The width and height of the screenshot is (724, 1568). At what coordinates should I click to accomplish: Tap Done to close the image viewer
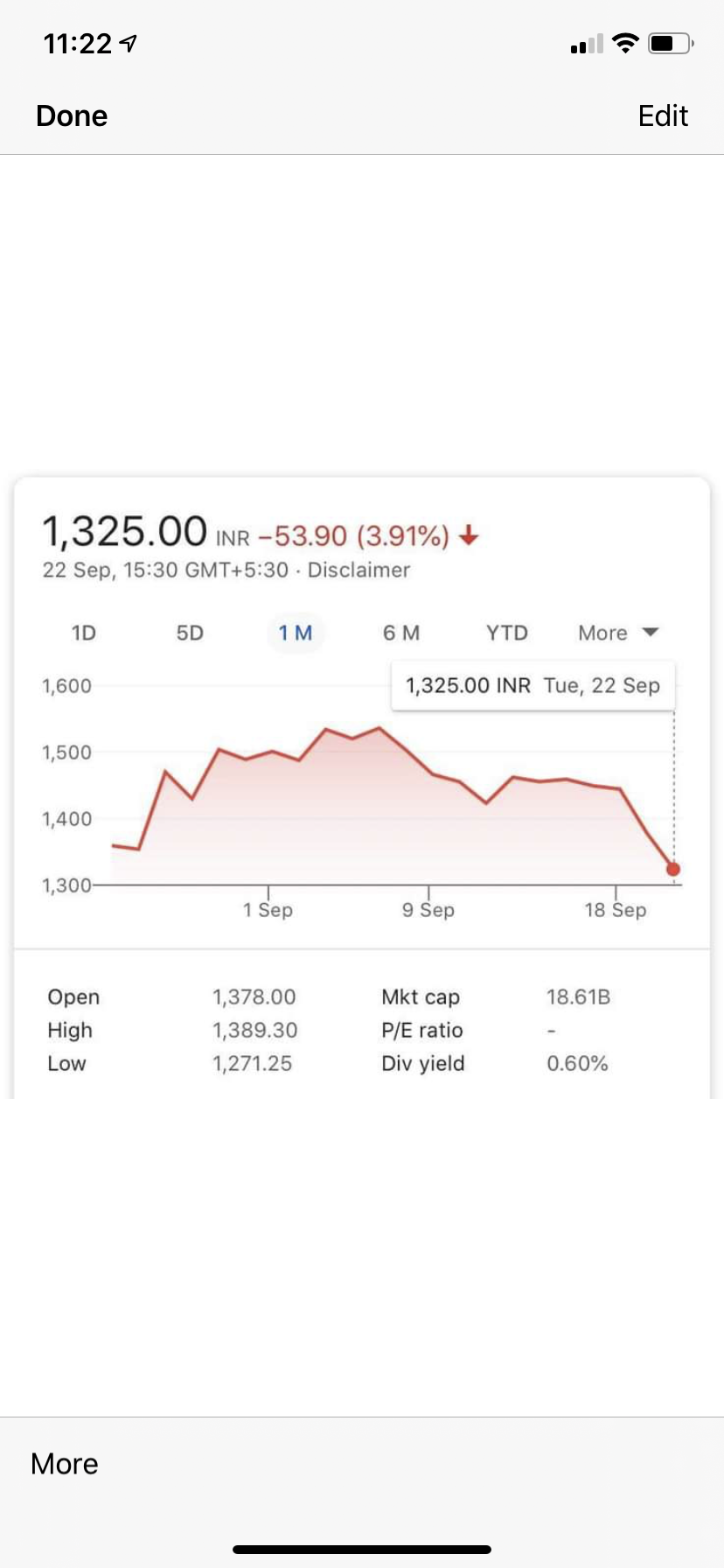point(72,115)
